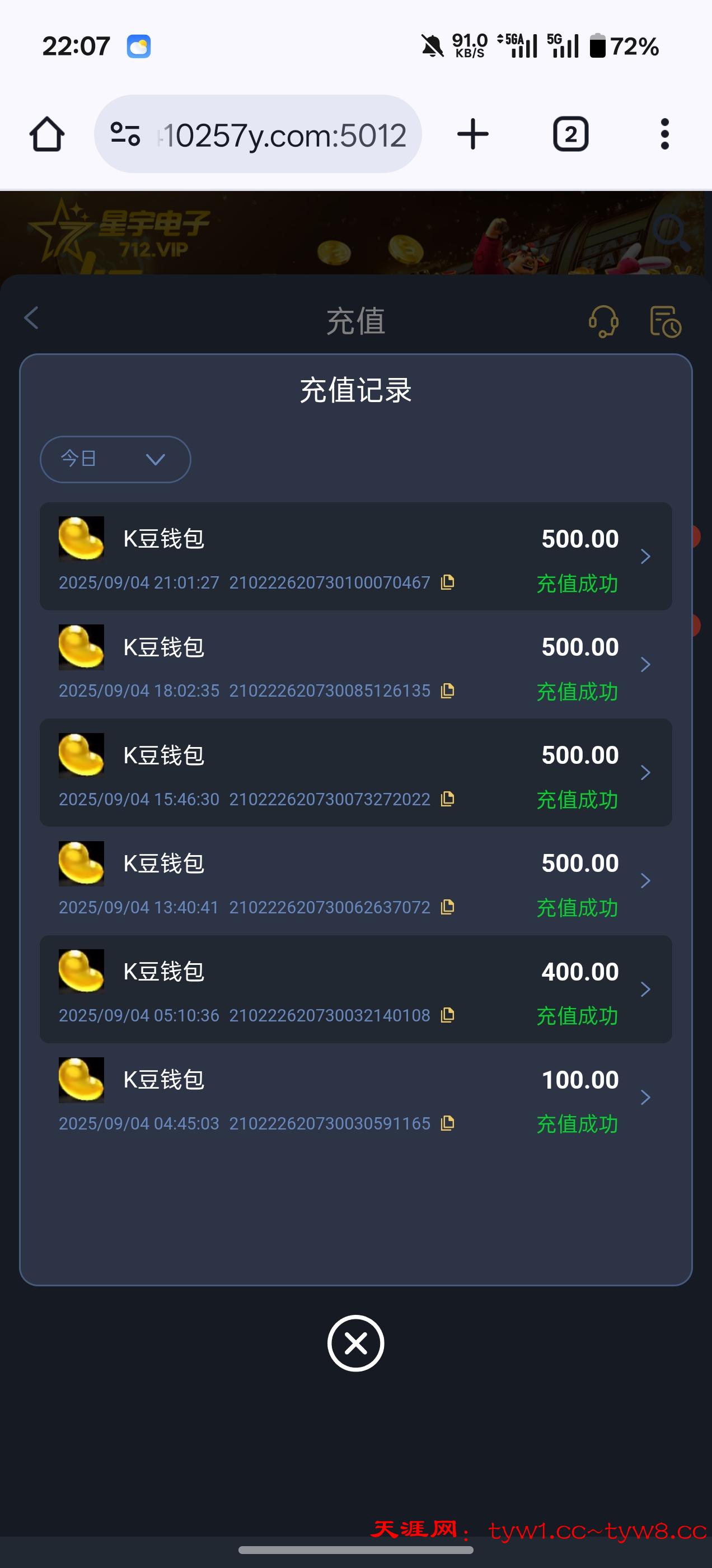This screenshot has height=1568, width=712.
Task: Expand the 今日 date filter dropdown
Action: click(115, 459)
